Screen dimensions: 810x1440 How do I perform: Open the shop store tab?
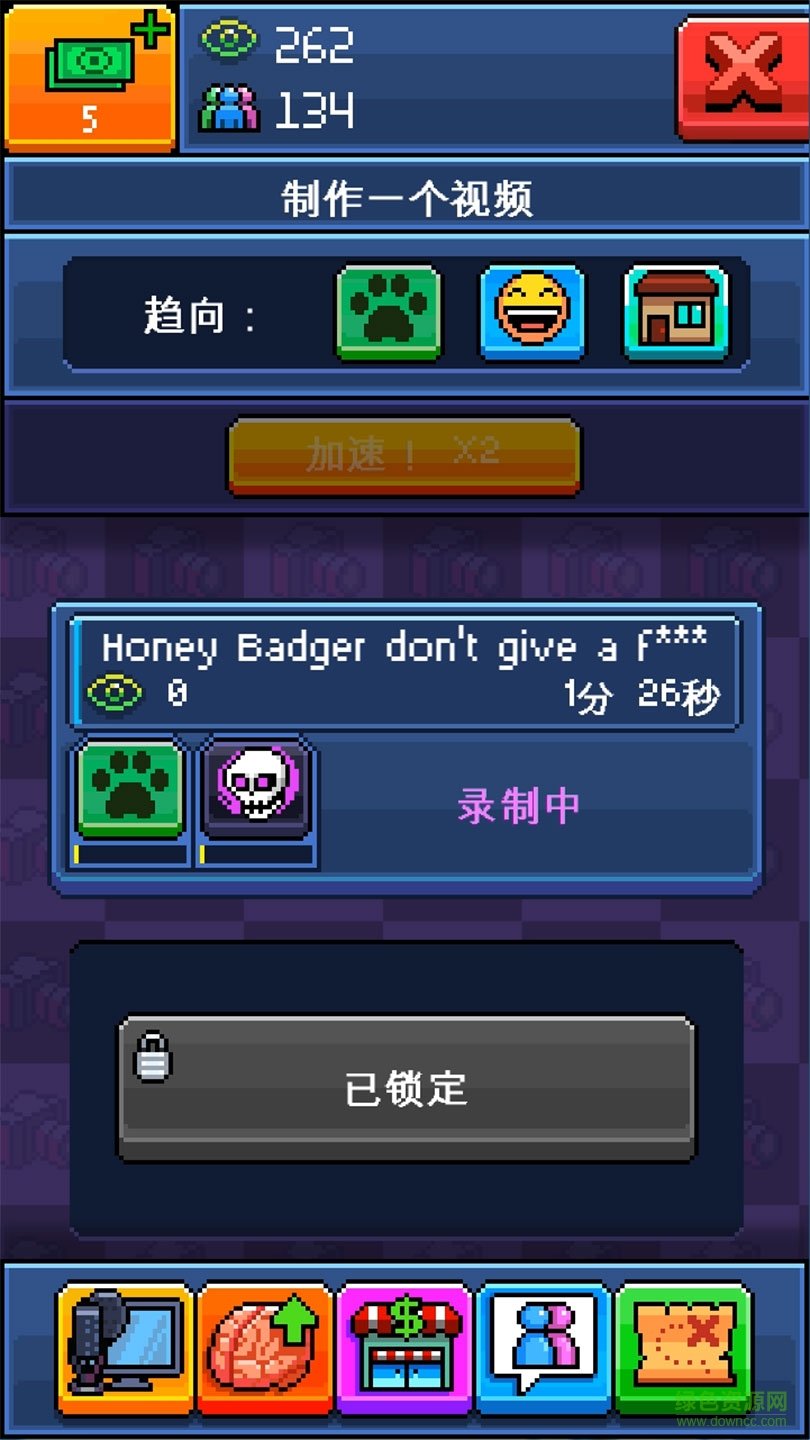click(x=404, y=1347)
